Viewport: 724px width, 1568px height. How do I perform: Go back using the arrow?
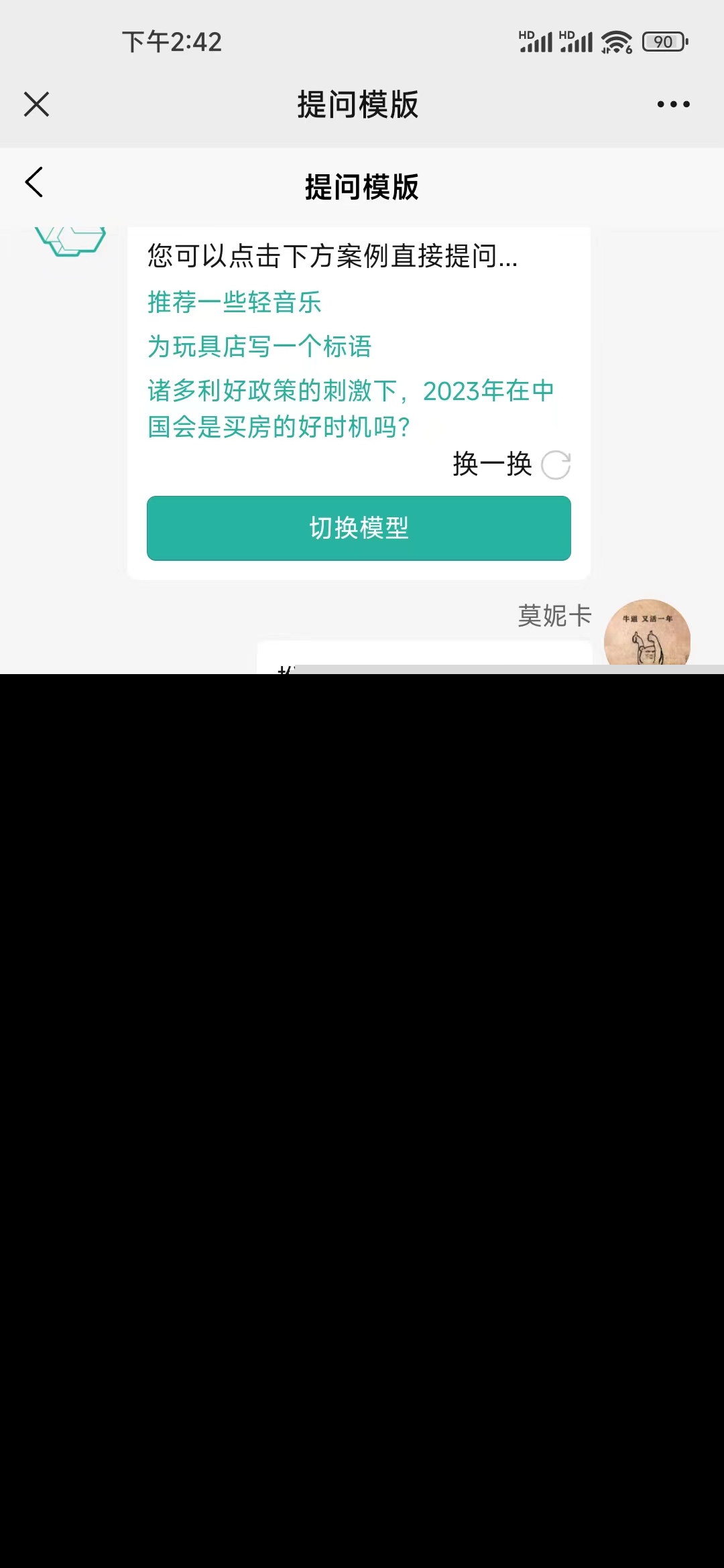pyautogui.click(x=34, y=182)
